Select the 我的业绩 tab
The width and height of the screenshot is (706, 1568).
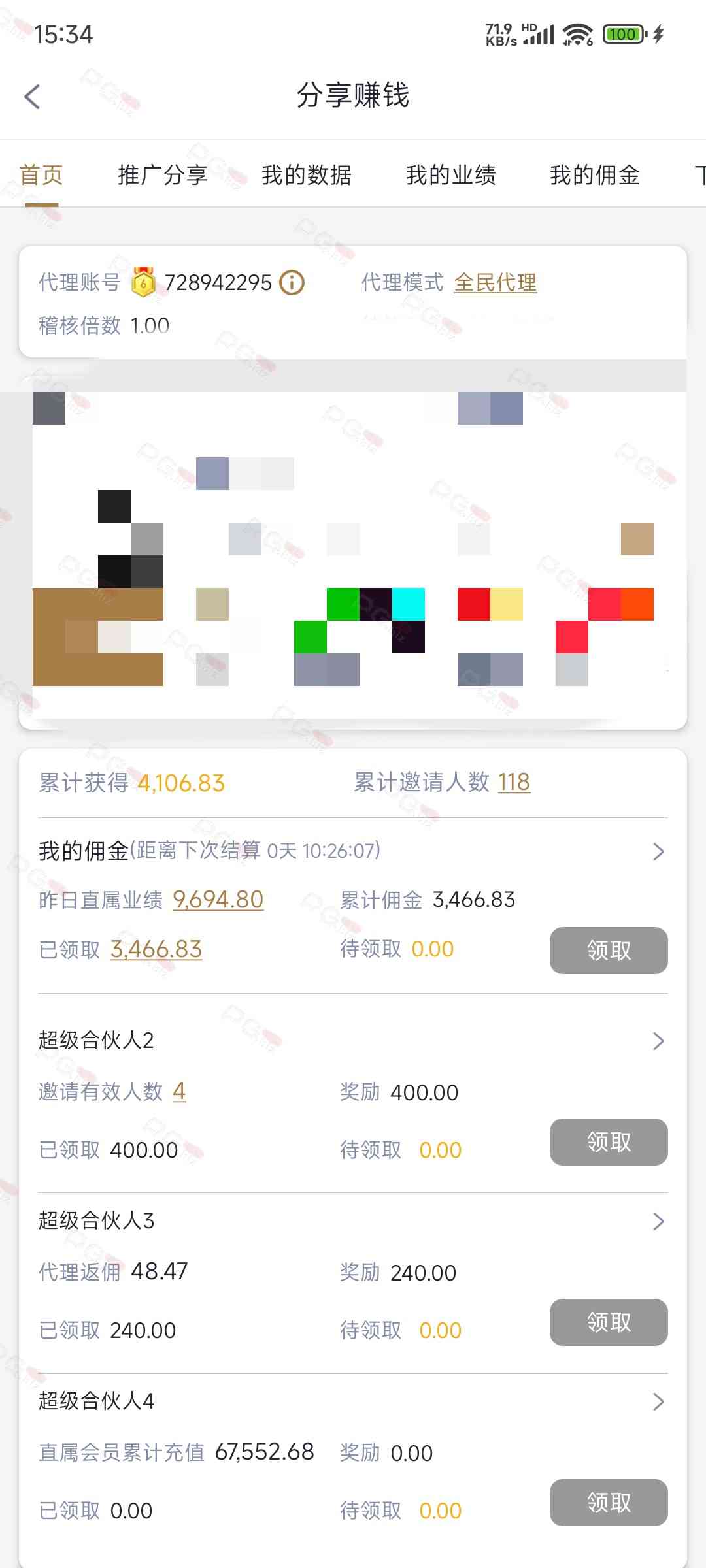[x=450, y=175]
